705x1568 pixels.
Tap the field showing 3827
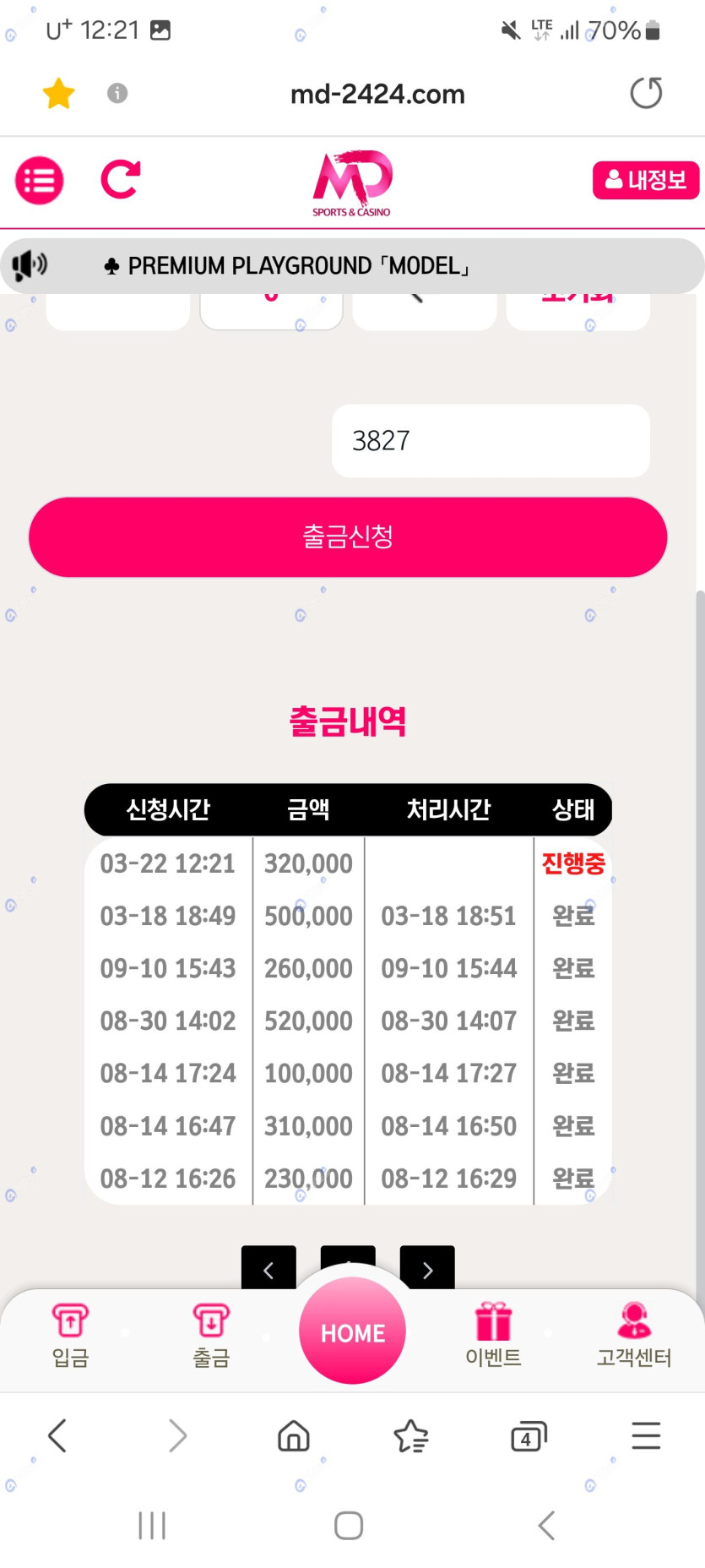pyautogui.click(x=491, y=441)
